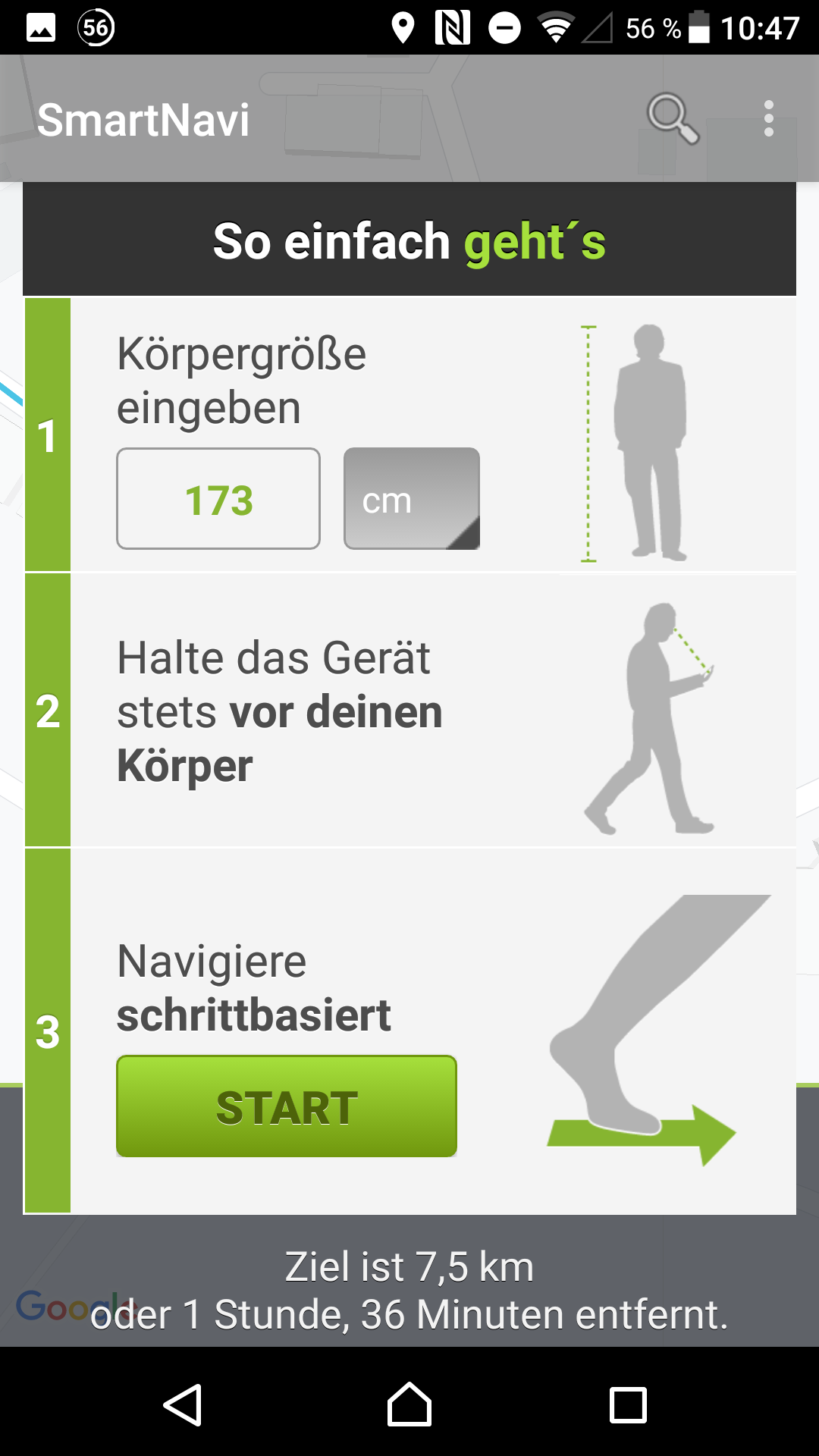Edit the body height field showing 173
Screen dimensions: 819x1456
point(218,499)
